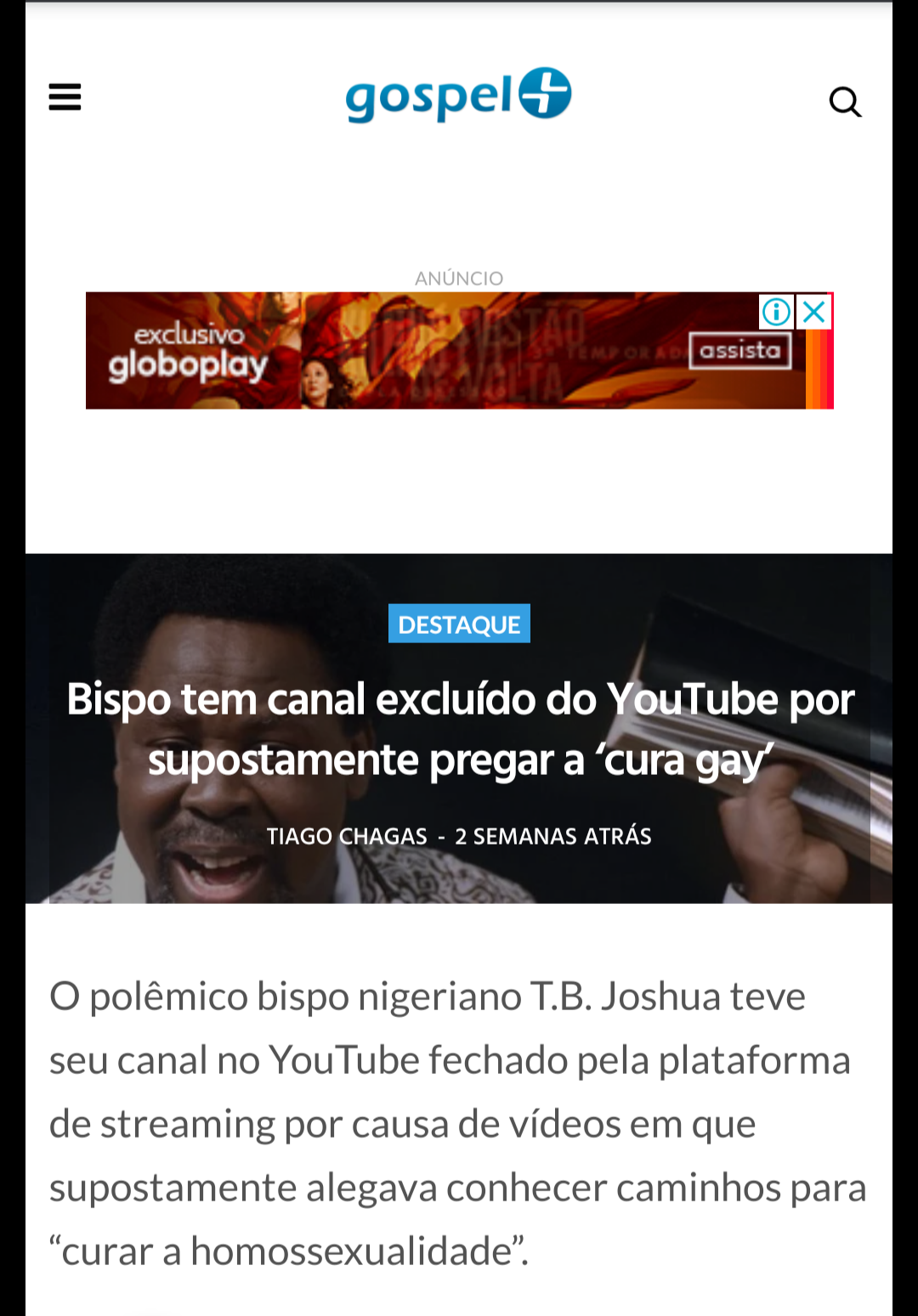The width and height of the screenshot is (918, 1316).
Task: Close the Globoplay advertisement
Action: 814,312
